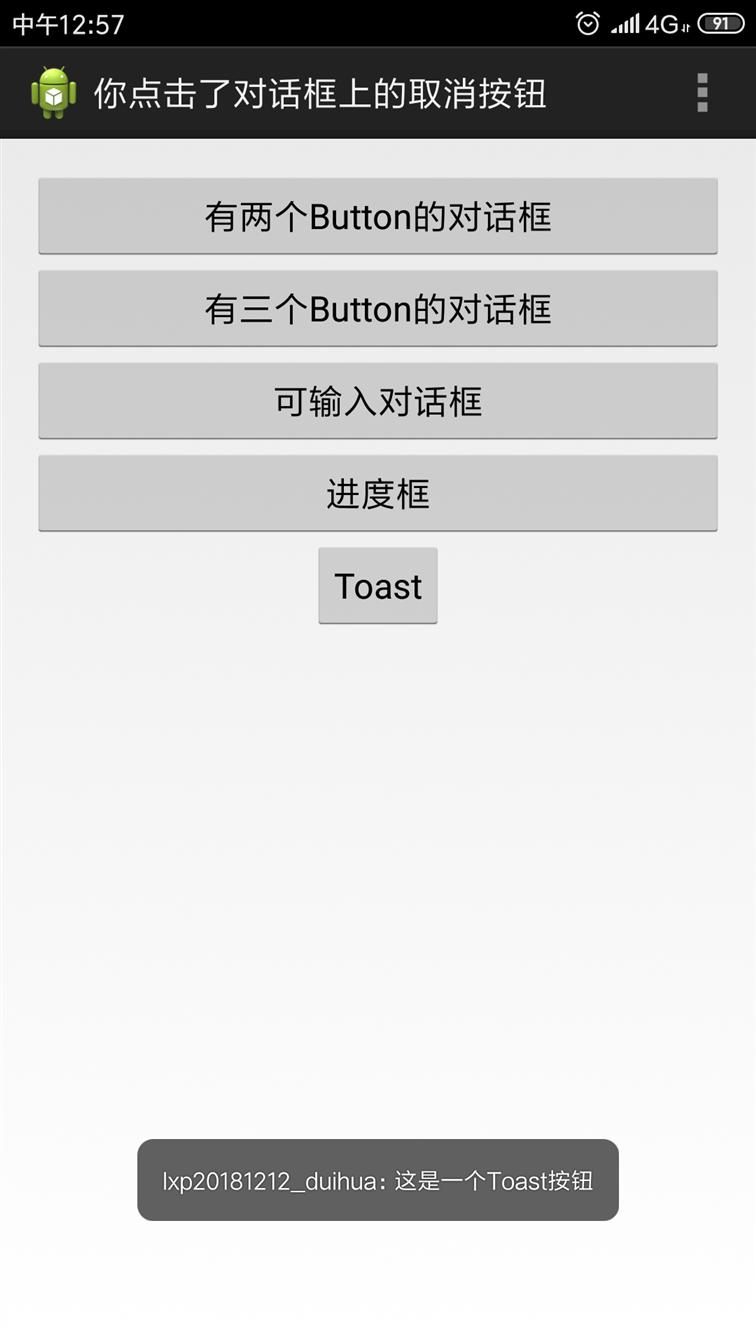The image size is (756, 1344).
Task: Open the overflow menu in the app bar
Action: click(x=702, y=93)
